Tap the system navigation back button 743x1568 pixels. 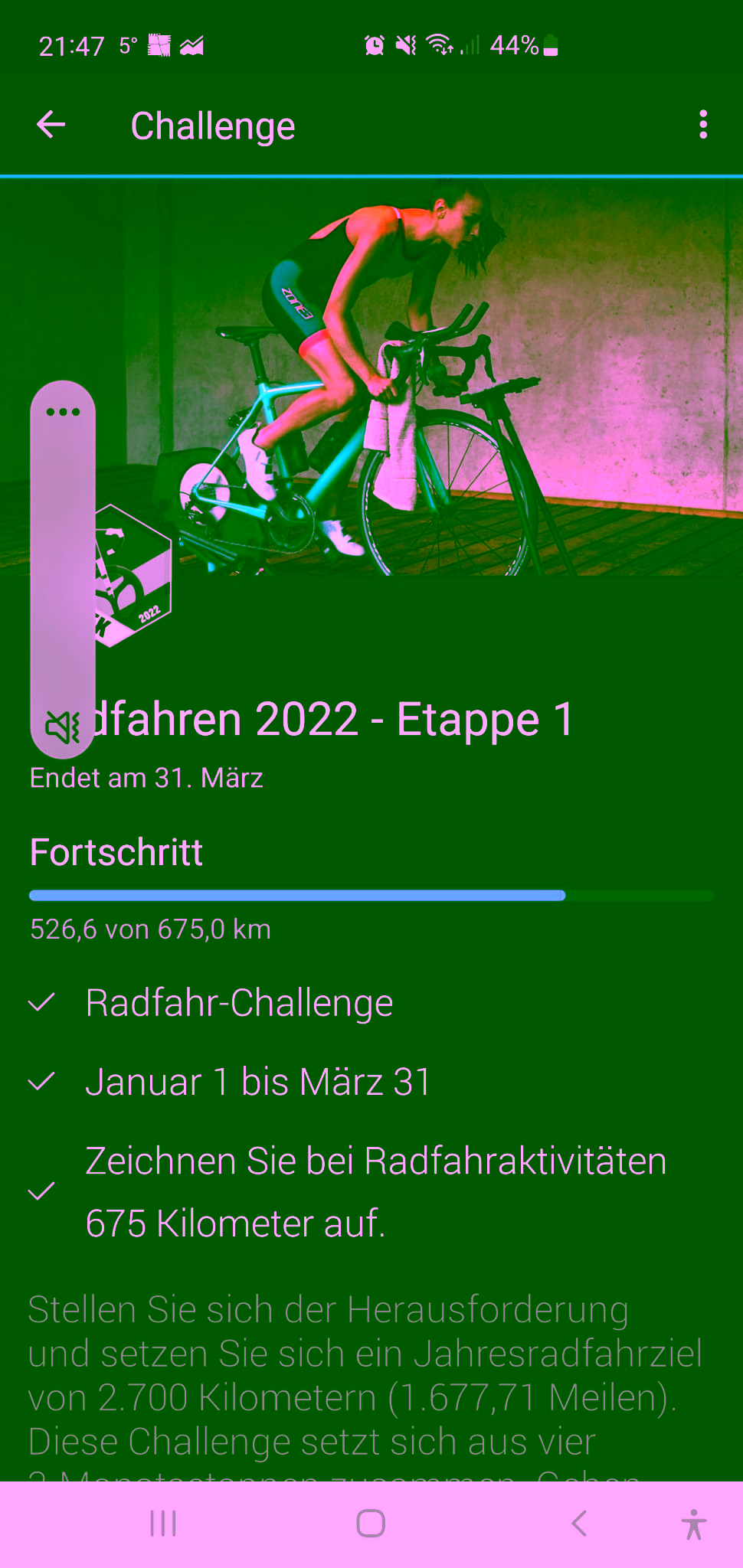tap(579, 1524)
